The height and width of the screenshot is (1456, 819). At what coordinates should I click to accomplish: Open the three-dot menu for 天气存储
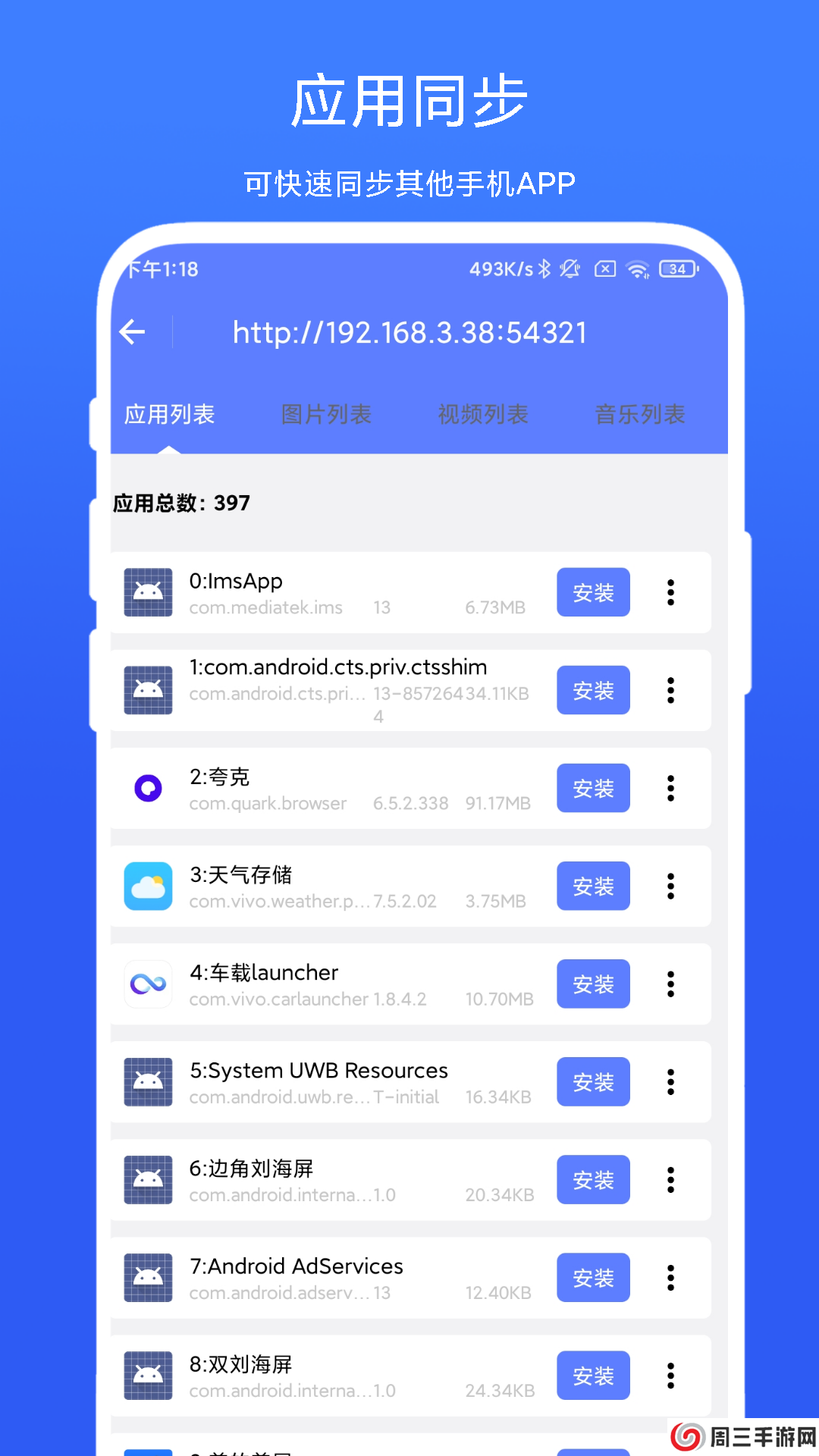670,886
